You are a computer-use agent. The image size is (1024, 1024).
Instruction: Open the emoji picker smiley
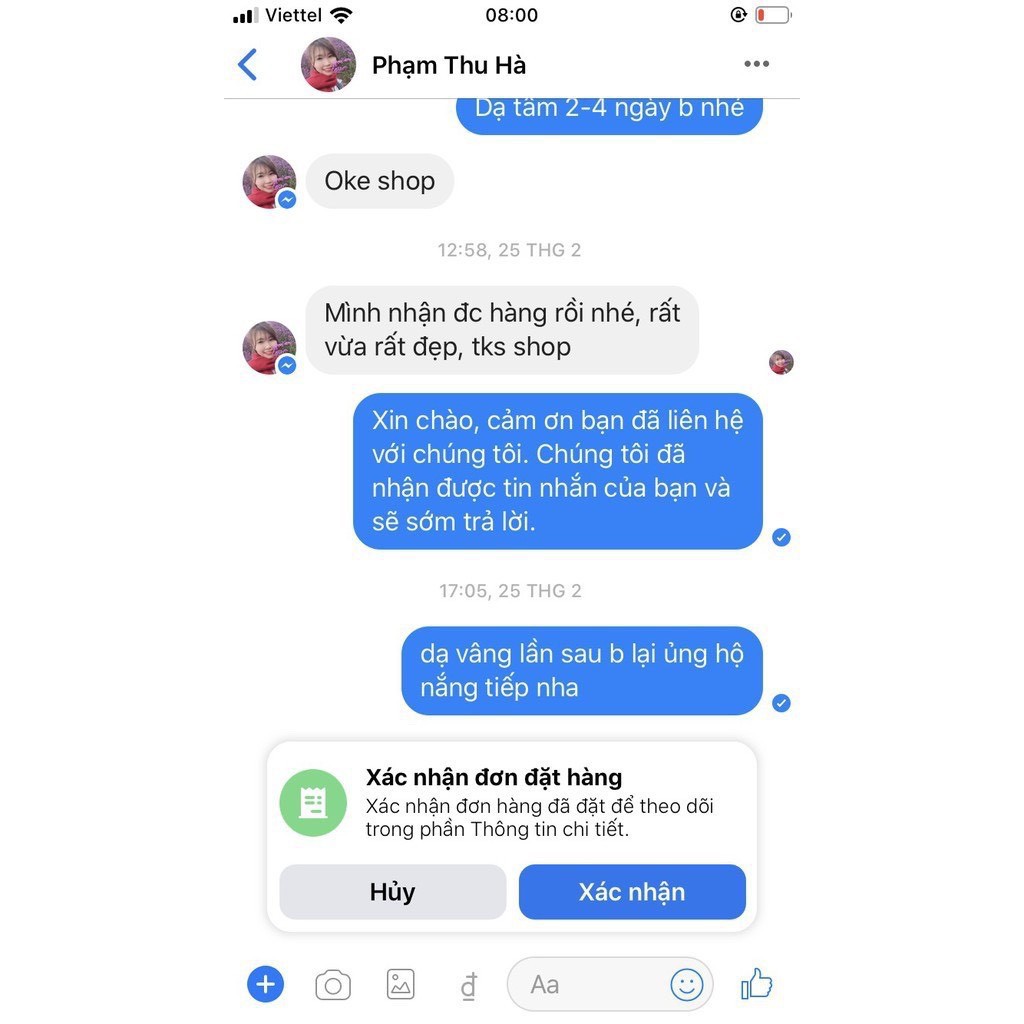[x=687, y=985]
